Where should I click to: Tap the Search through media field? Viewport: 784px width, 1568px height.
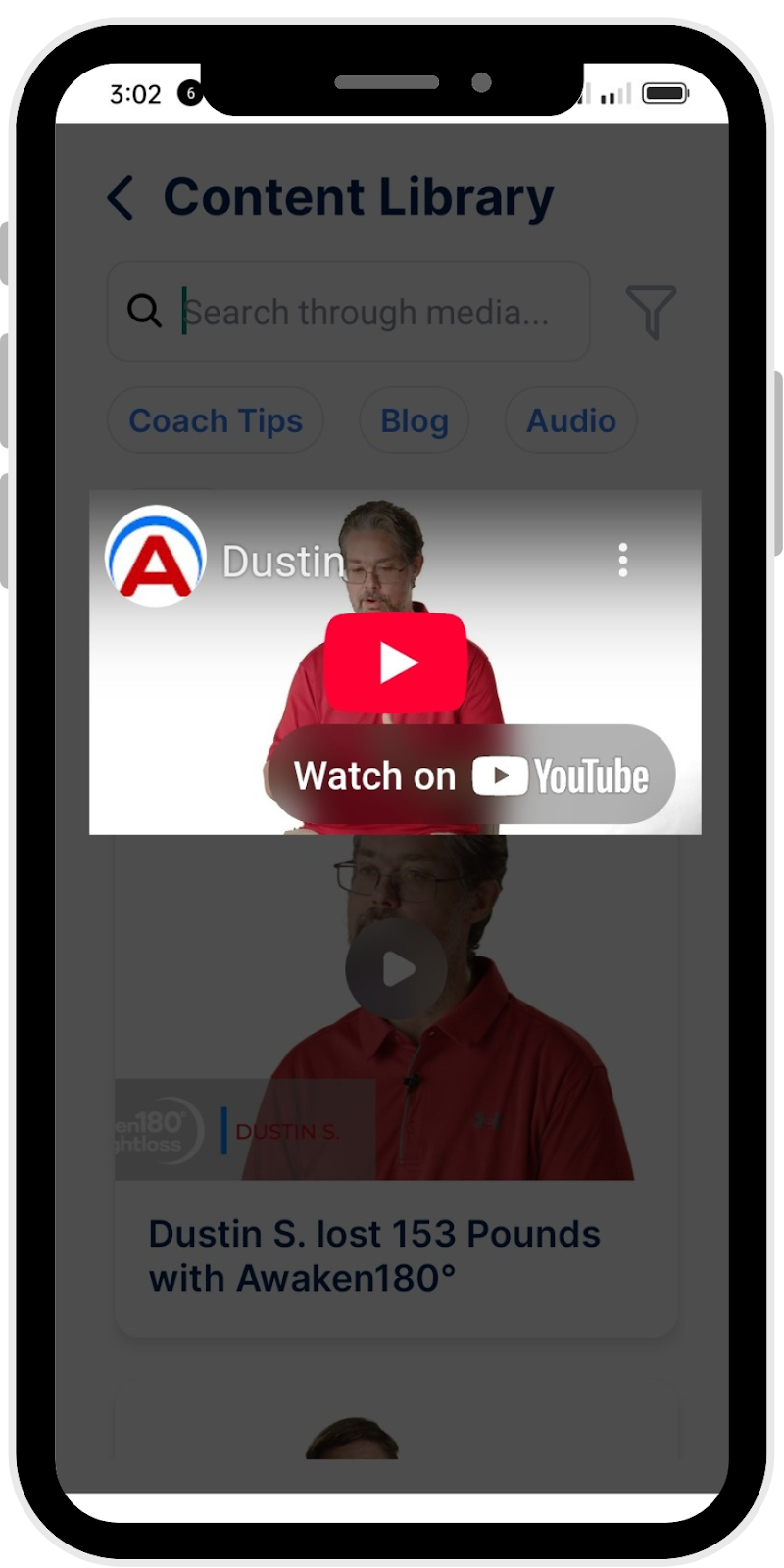pyautogui.click(x=363, y=312)
